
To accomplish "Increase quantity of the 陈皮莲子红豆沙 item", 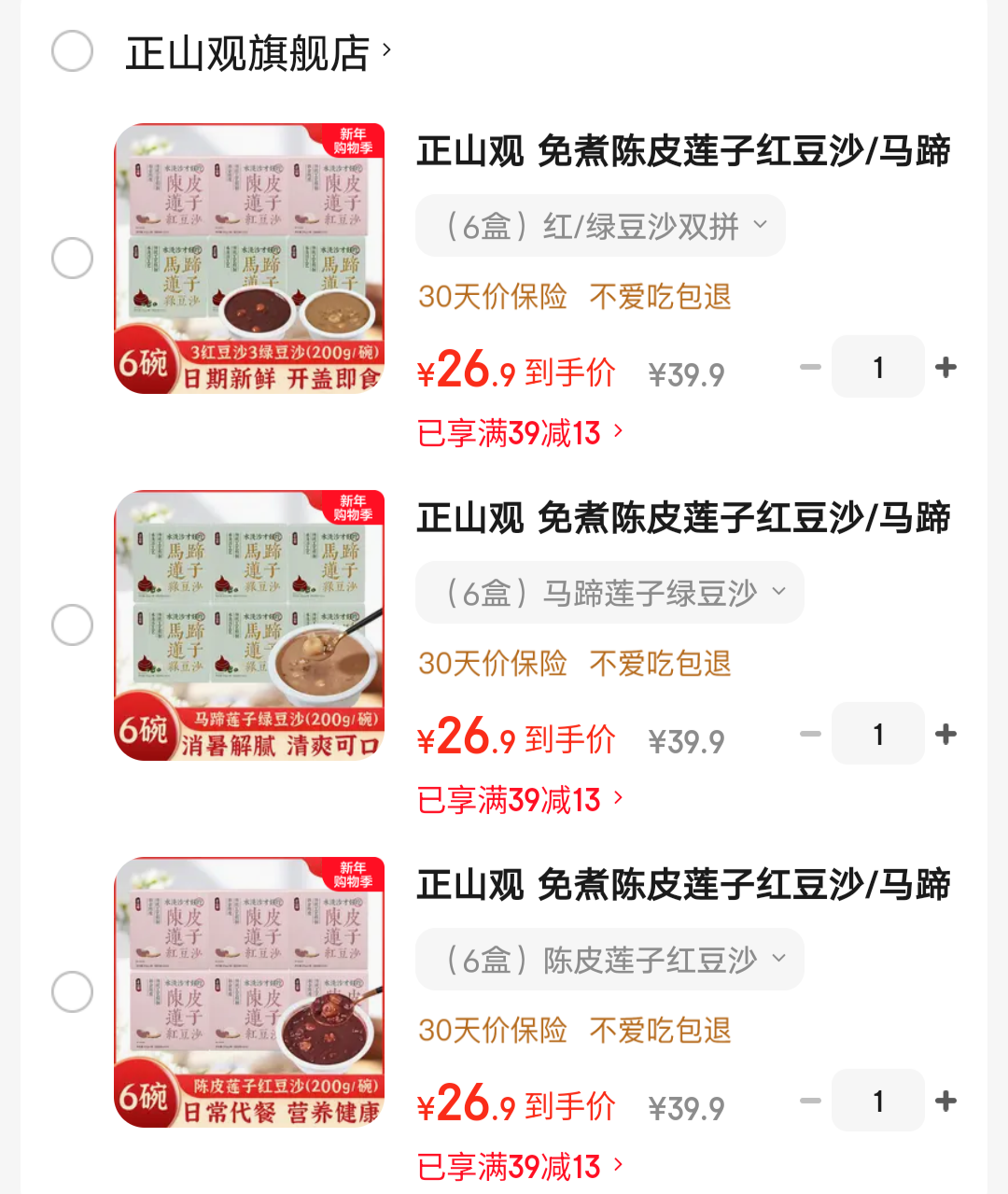I will pyautogui.click(x=945, y=1100).
